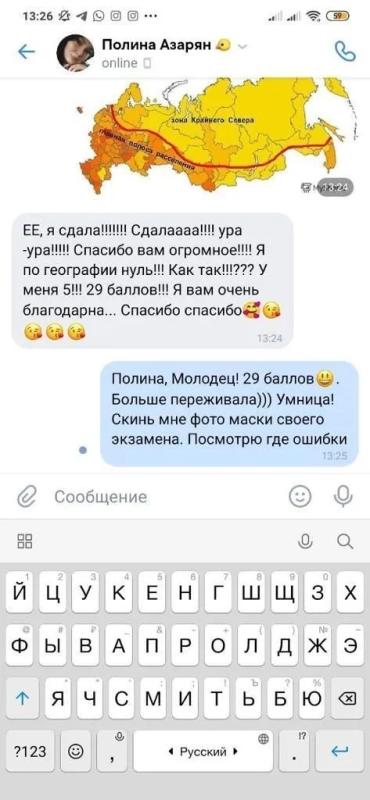This screenshot has height=800, width=370.
Task: Attach a file with the paperclip icon
Action: [26, 496]
